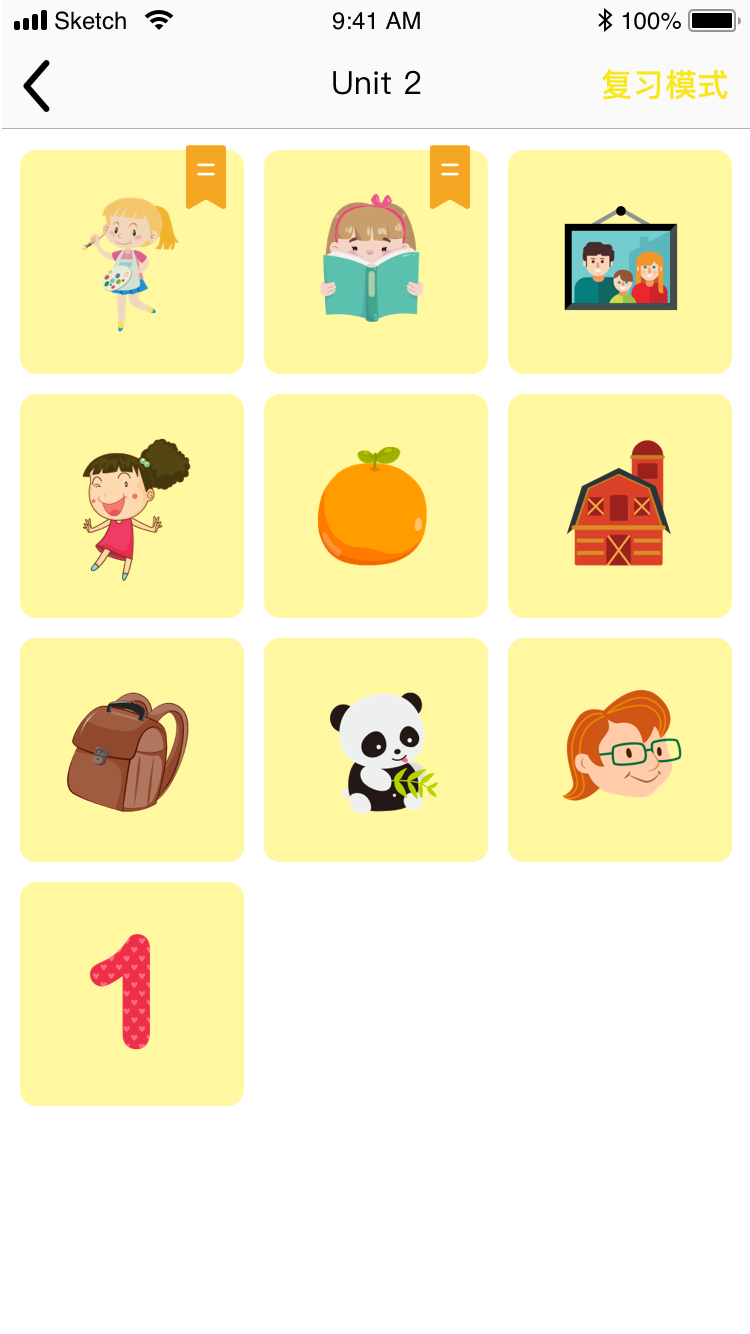
Task: Open the number 1 card
Action: pyautogui.click(x=132, y=994)
